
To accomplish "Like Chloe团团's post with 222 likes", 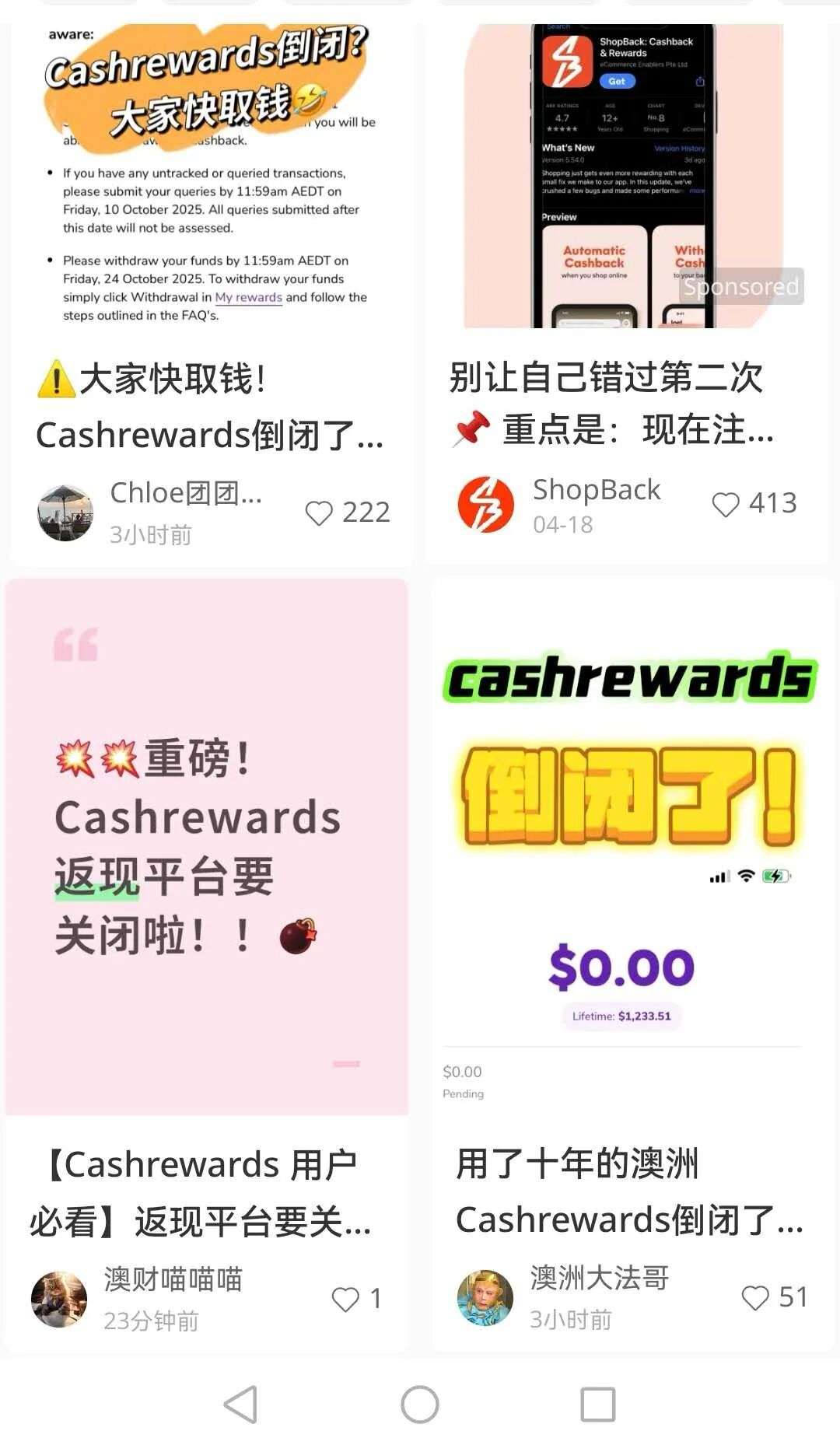I will pos(319,513).
